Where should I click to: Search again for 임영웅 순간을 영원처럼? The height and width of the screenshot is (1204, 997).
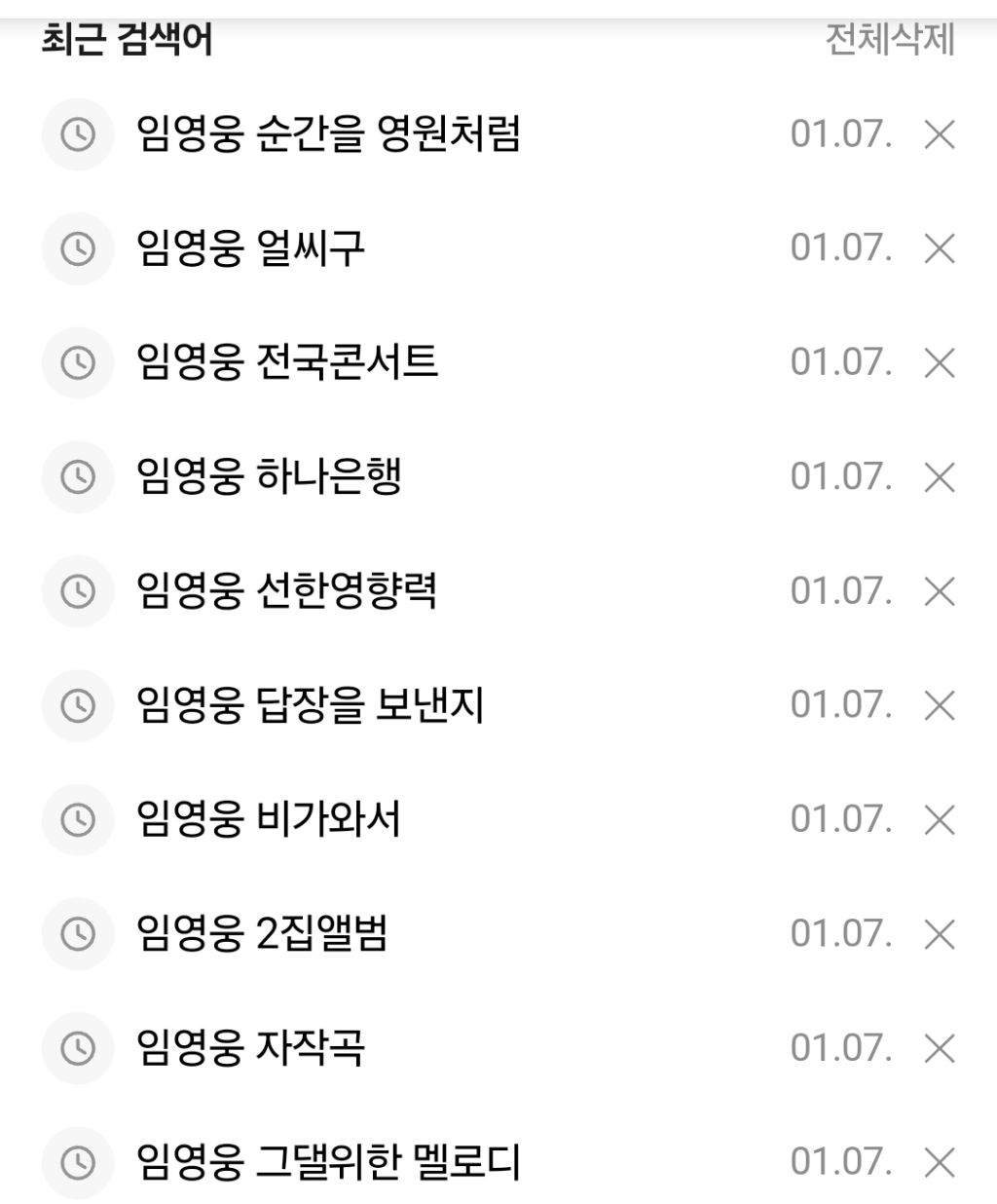click(328, 134)
